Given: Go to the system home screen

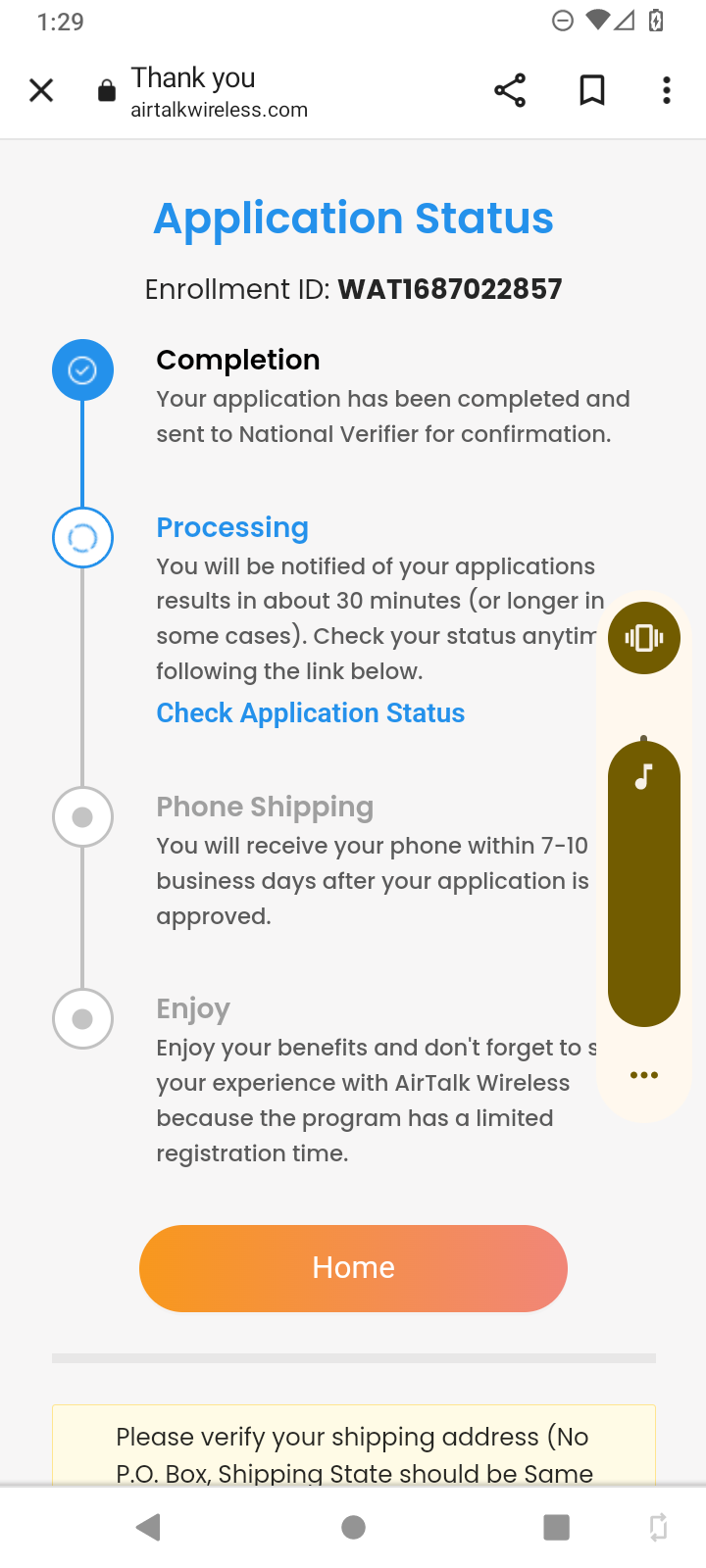Looking at the screenshot, I should click(354, 1527).
